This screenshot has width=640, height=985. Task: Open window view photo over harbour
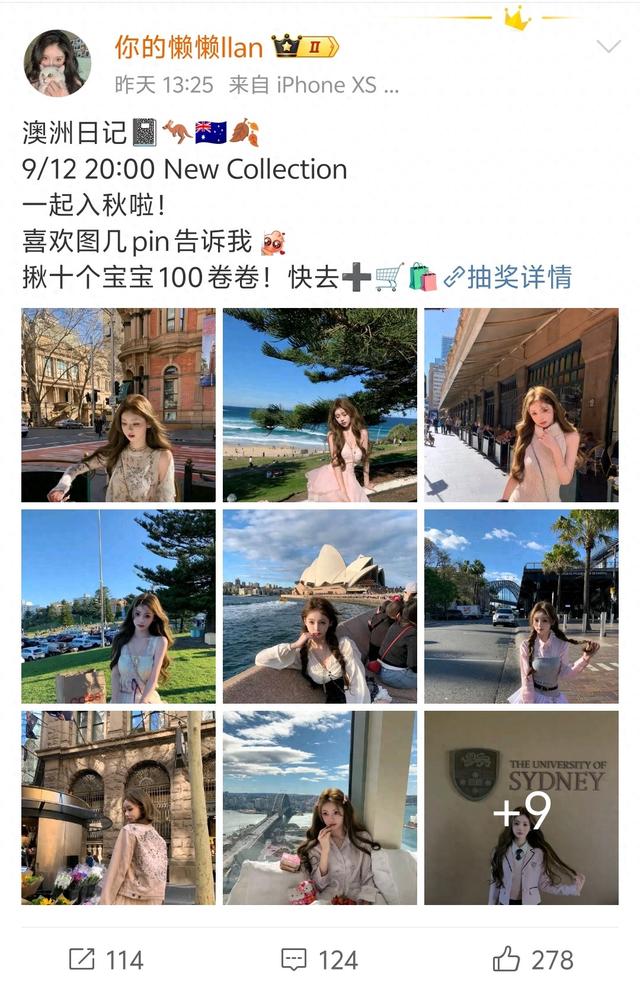319,807
